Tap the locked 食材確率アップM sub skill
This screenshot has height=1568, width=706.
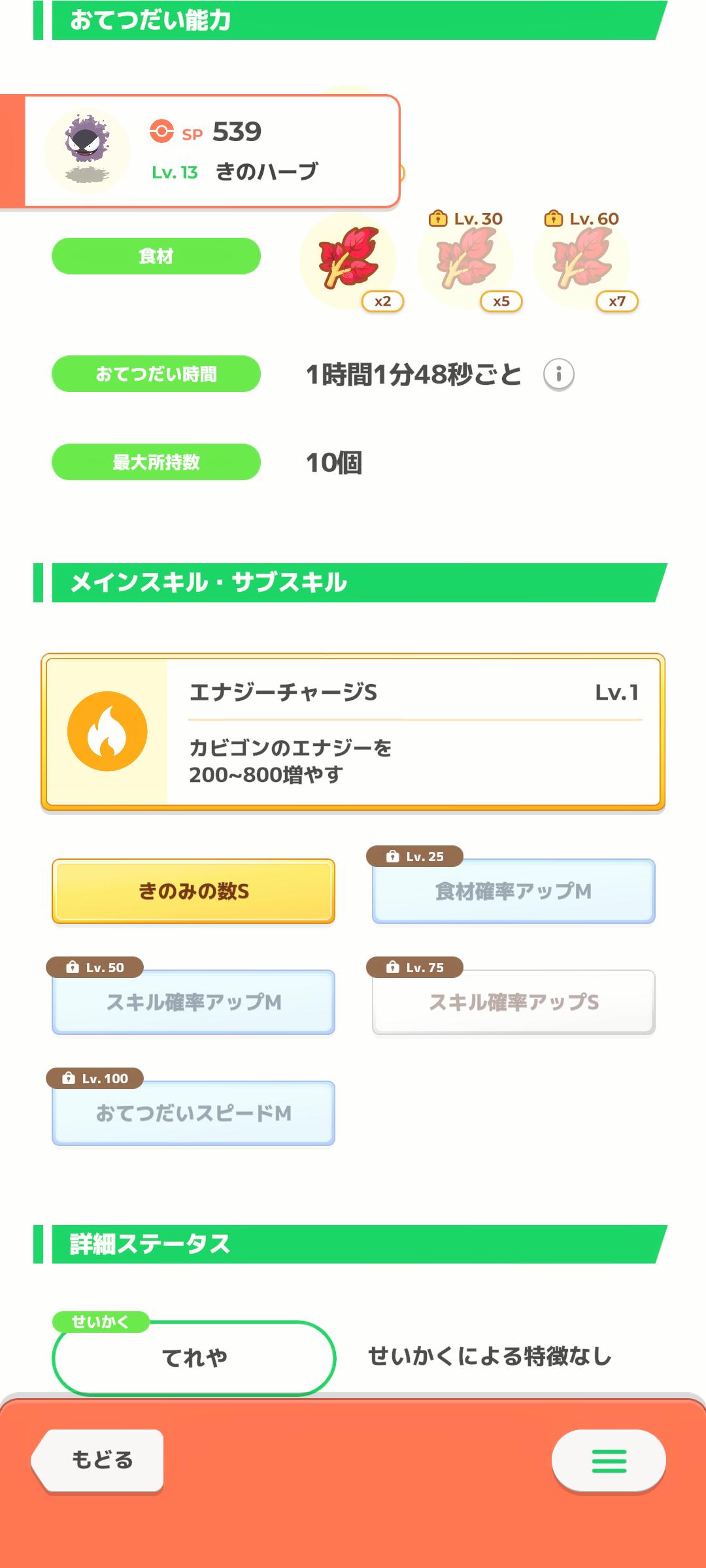pos(514,891)
